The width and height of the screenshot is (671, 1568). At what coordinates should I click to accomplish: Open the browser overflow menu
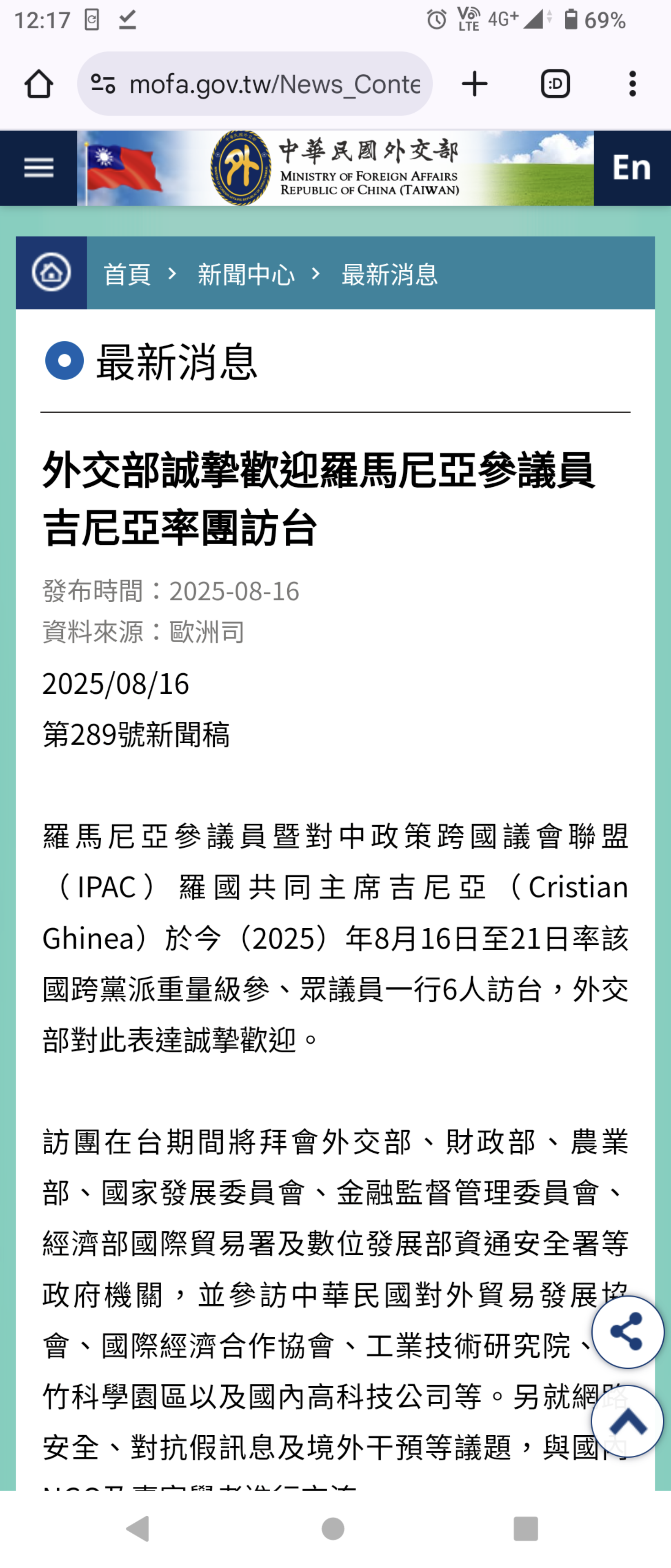click(x=633, y=84)
